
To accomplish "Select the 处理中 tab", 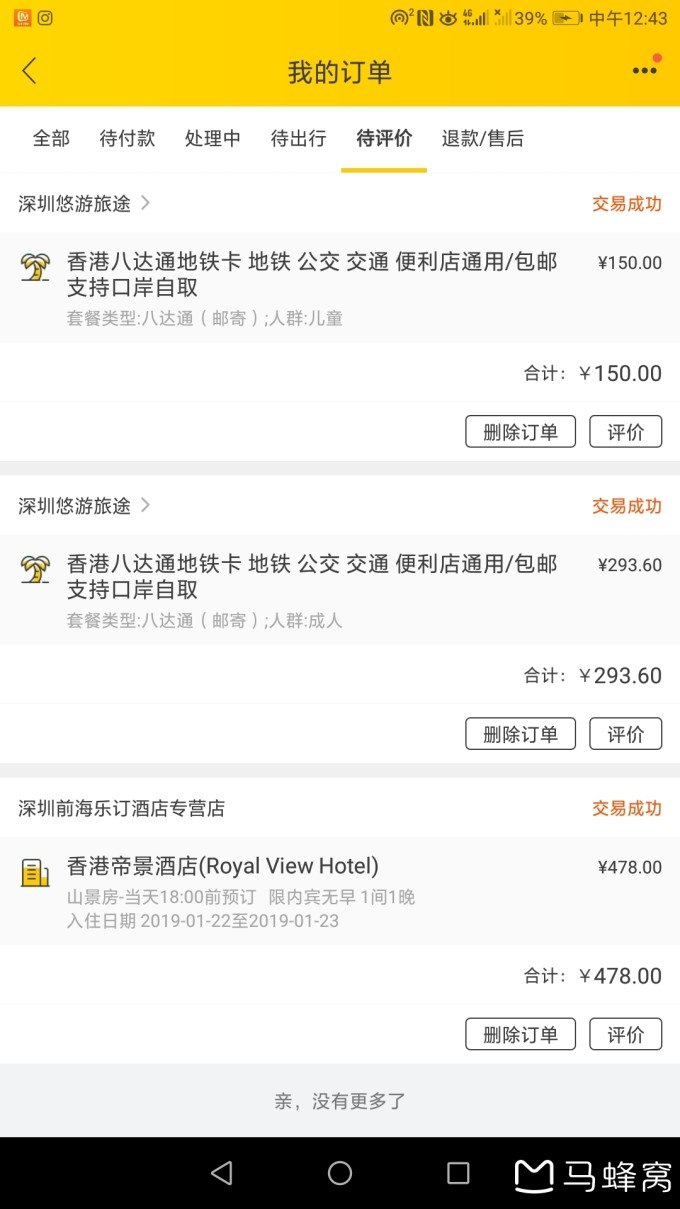I will coord(212,139).
